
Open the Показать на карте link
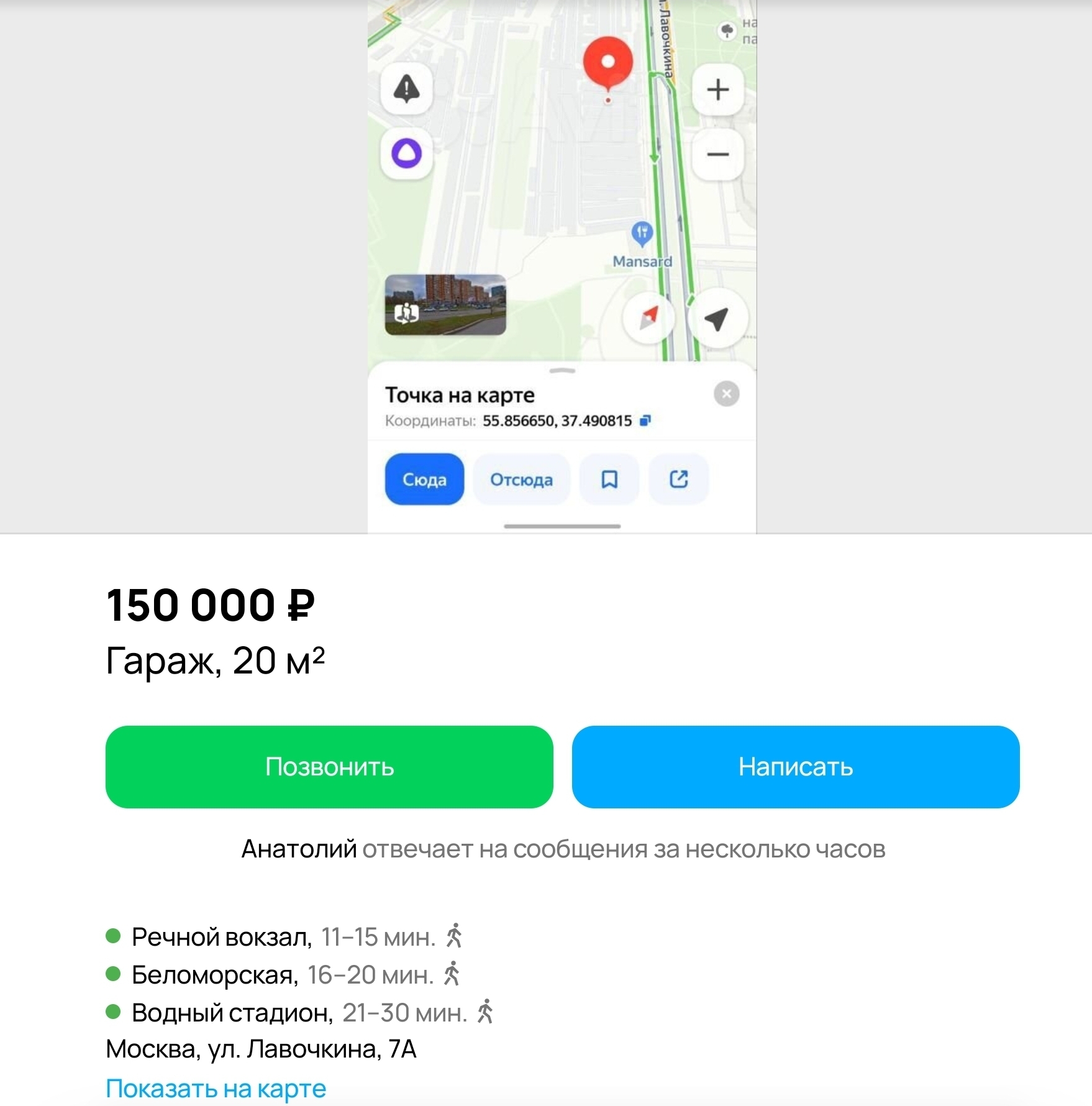pyautogui.click(x=216, y=1089)
